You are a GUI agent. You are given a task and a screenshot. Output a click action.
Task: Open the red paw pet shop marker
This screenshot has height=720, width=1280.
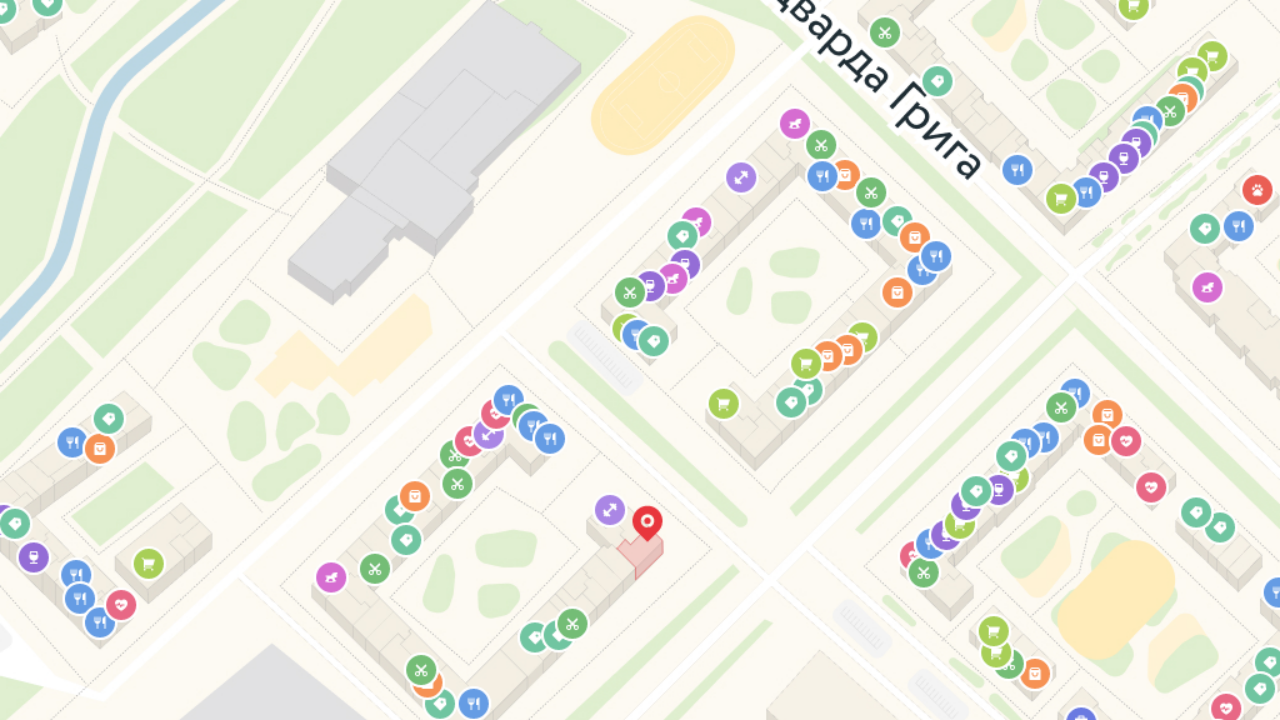(x=1257, y=189)
